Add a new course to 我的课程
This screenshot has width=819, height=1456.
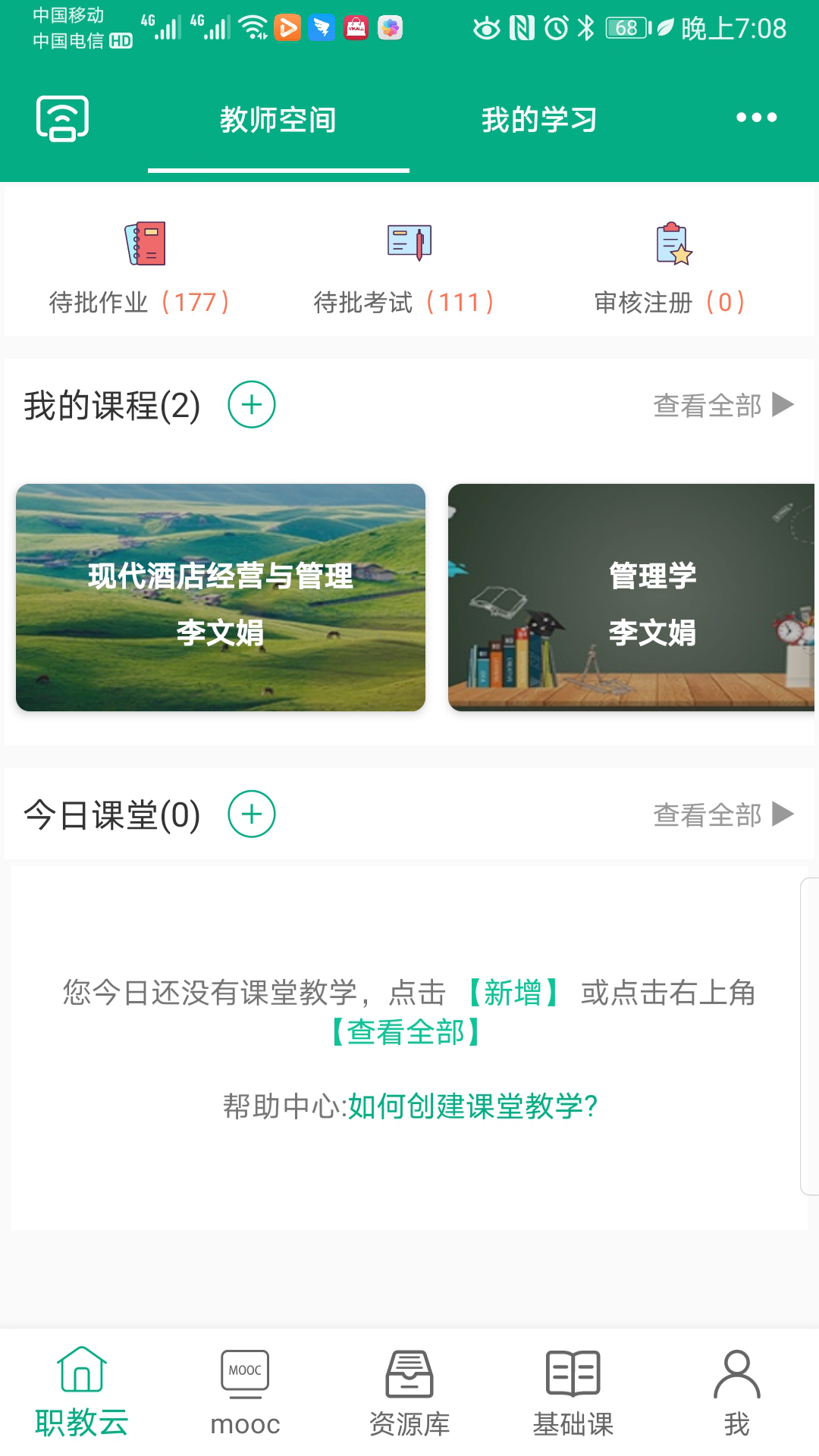(x=252, y=405)
